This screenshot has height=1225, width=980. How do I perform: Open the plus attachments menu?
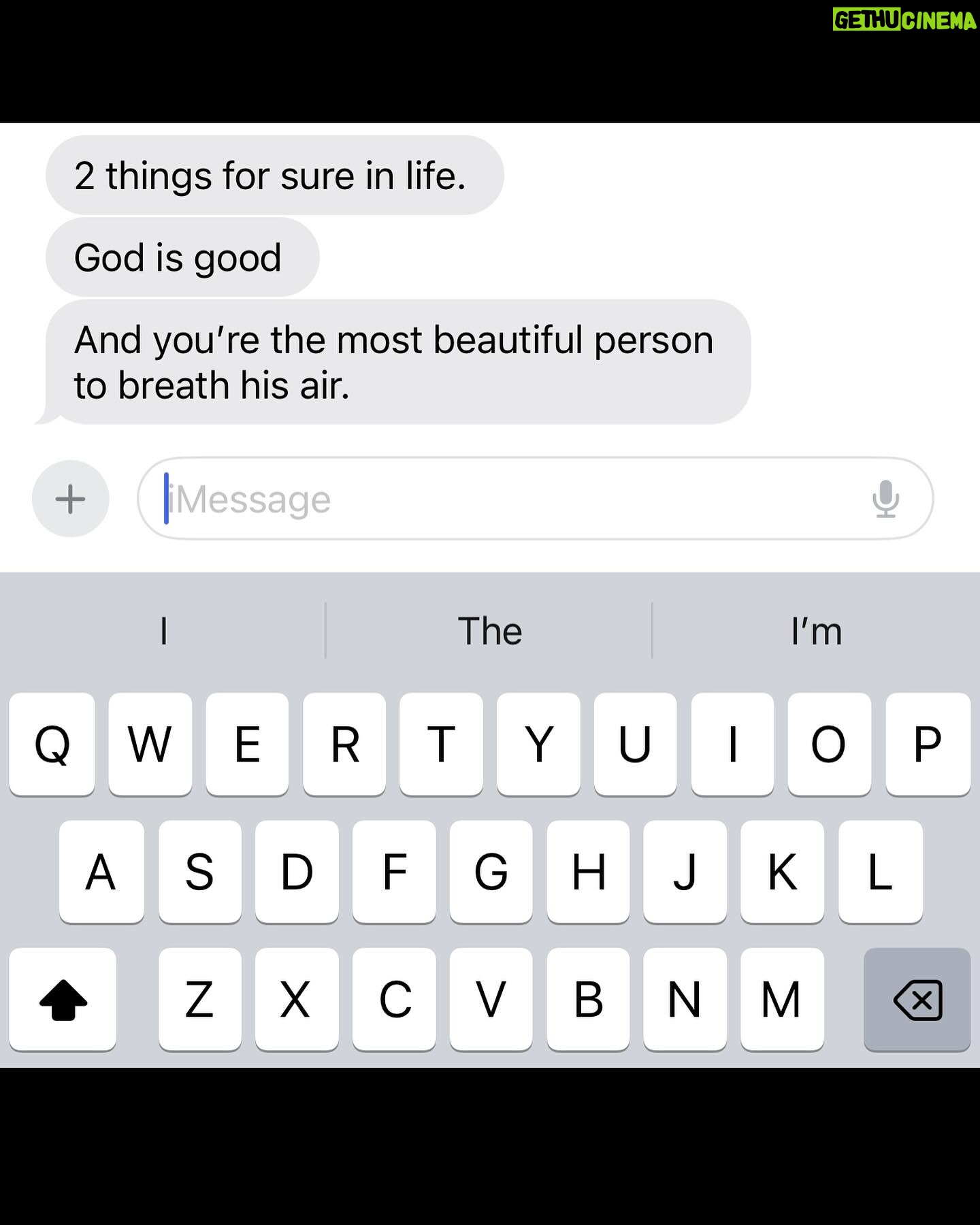[x=70, y=499]
